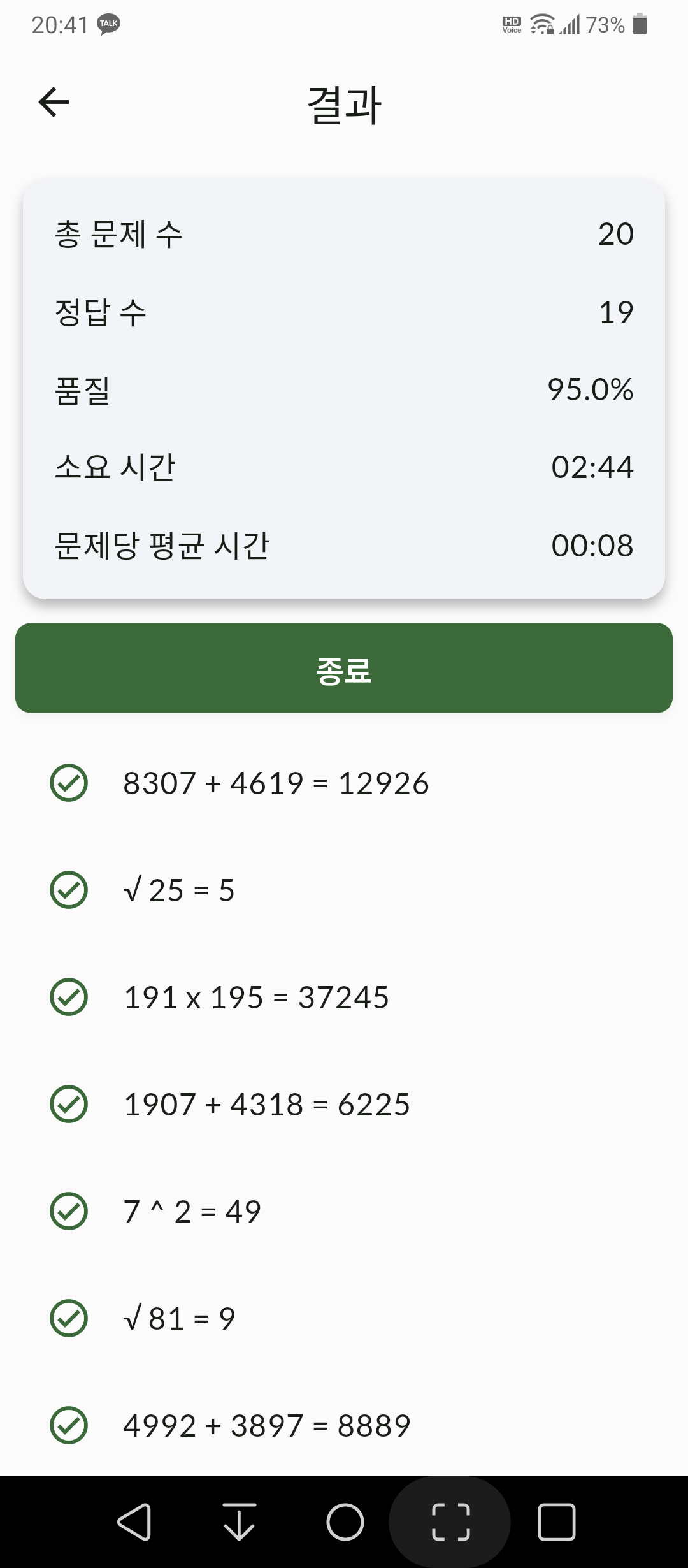Tap the system back navigation button
This screenshot has height=1568, width=688.
click(x=134, y=1522)
